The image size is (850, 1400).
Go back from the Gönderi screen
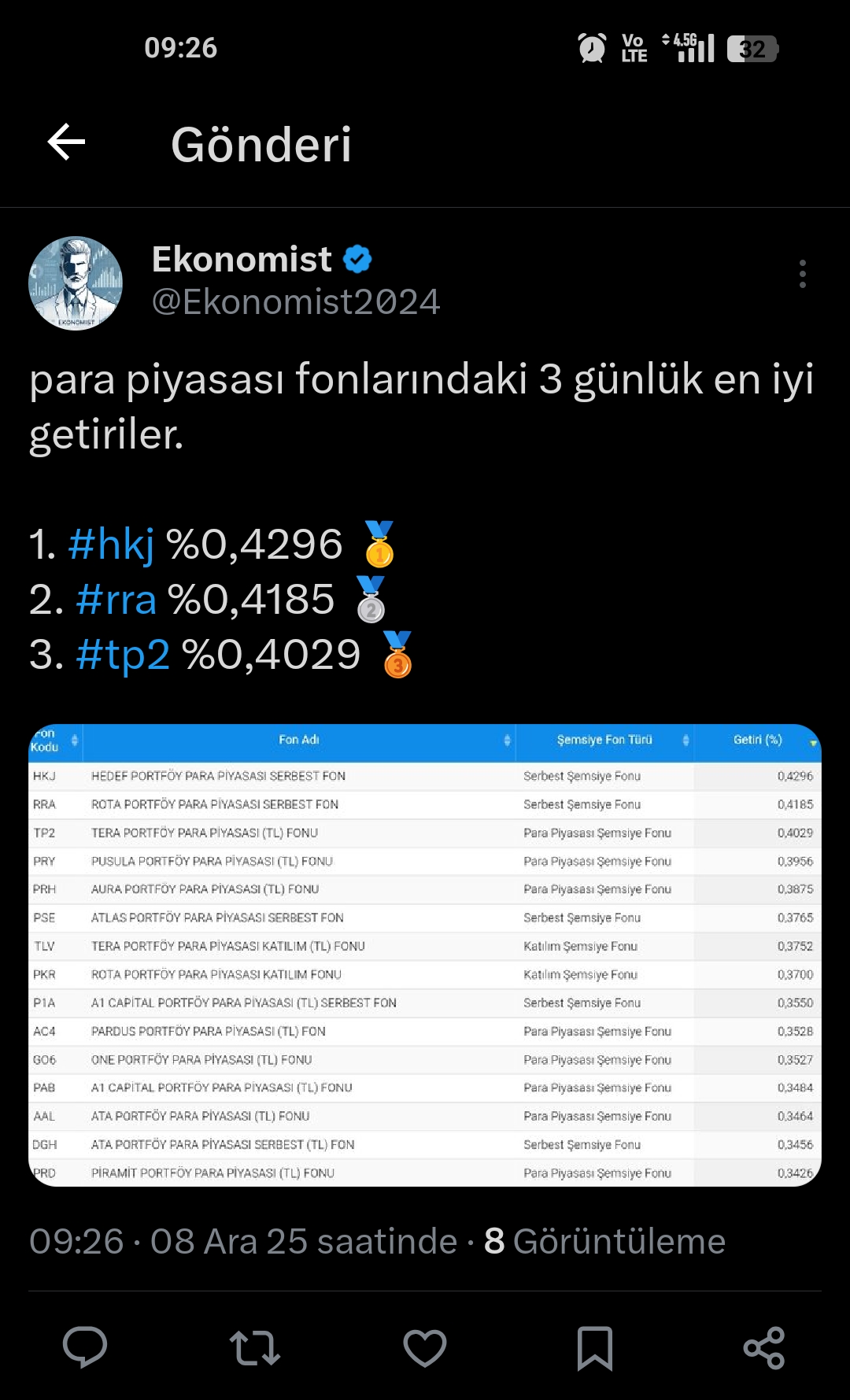[67, 142]
